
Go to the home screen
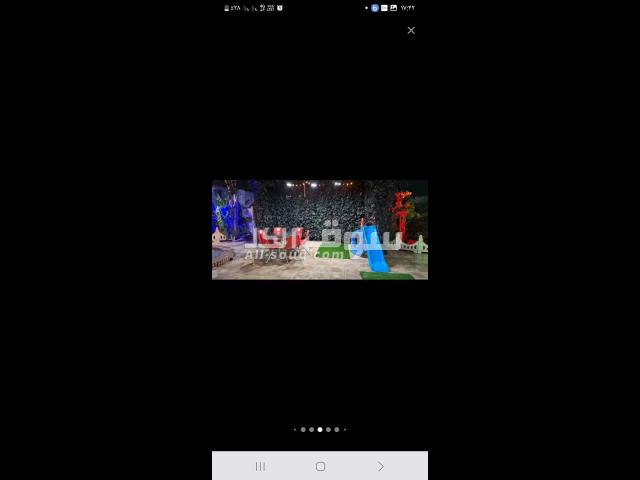(x=320, y=466)
